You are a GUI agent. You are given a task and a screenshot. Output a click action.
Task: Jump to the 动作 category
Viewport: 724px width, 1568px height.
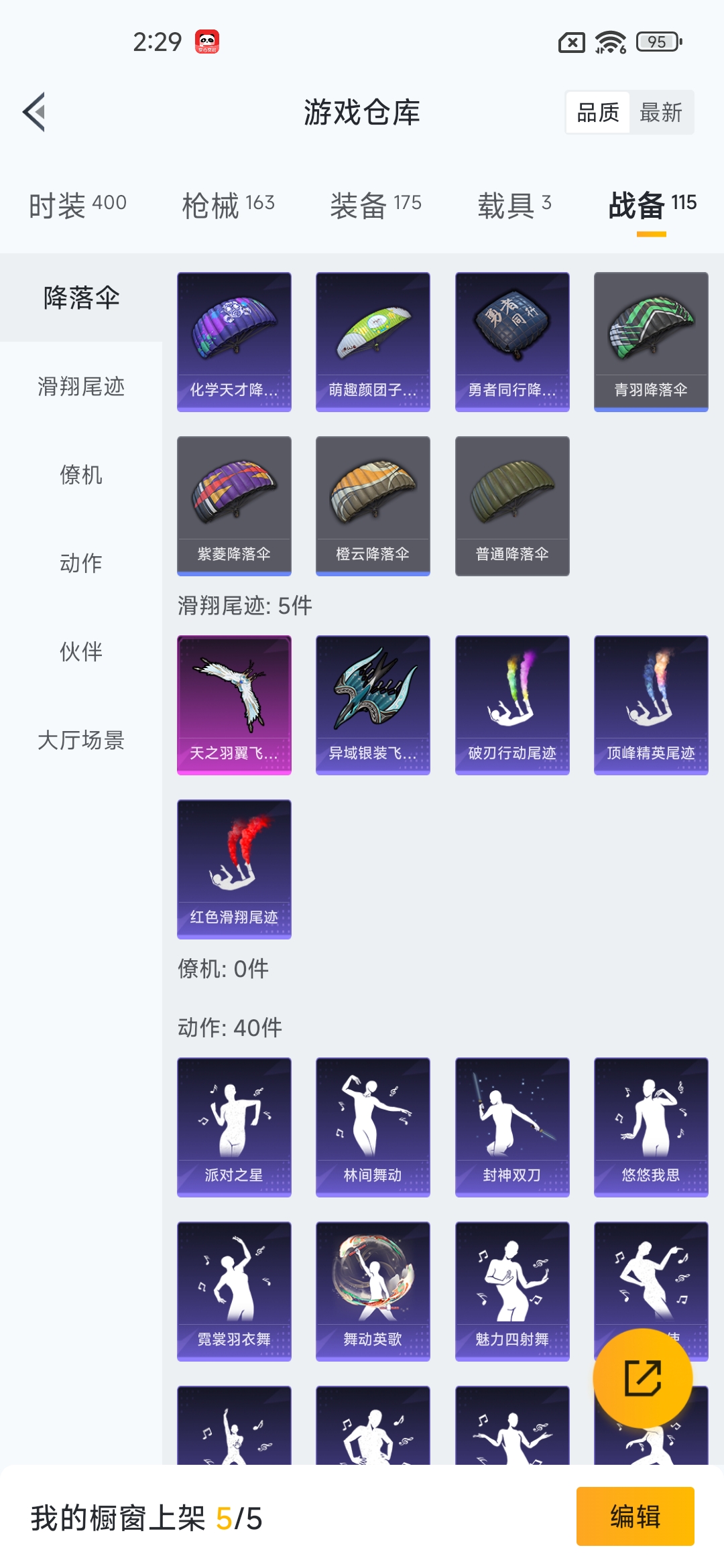pyautogui.click(x=81, y=564)
